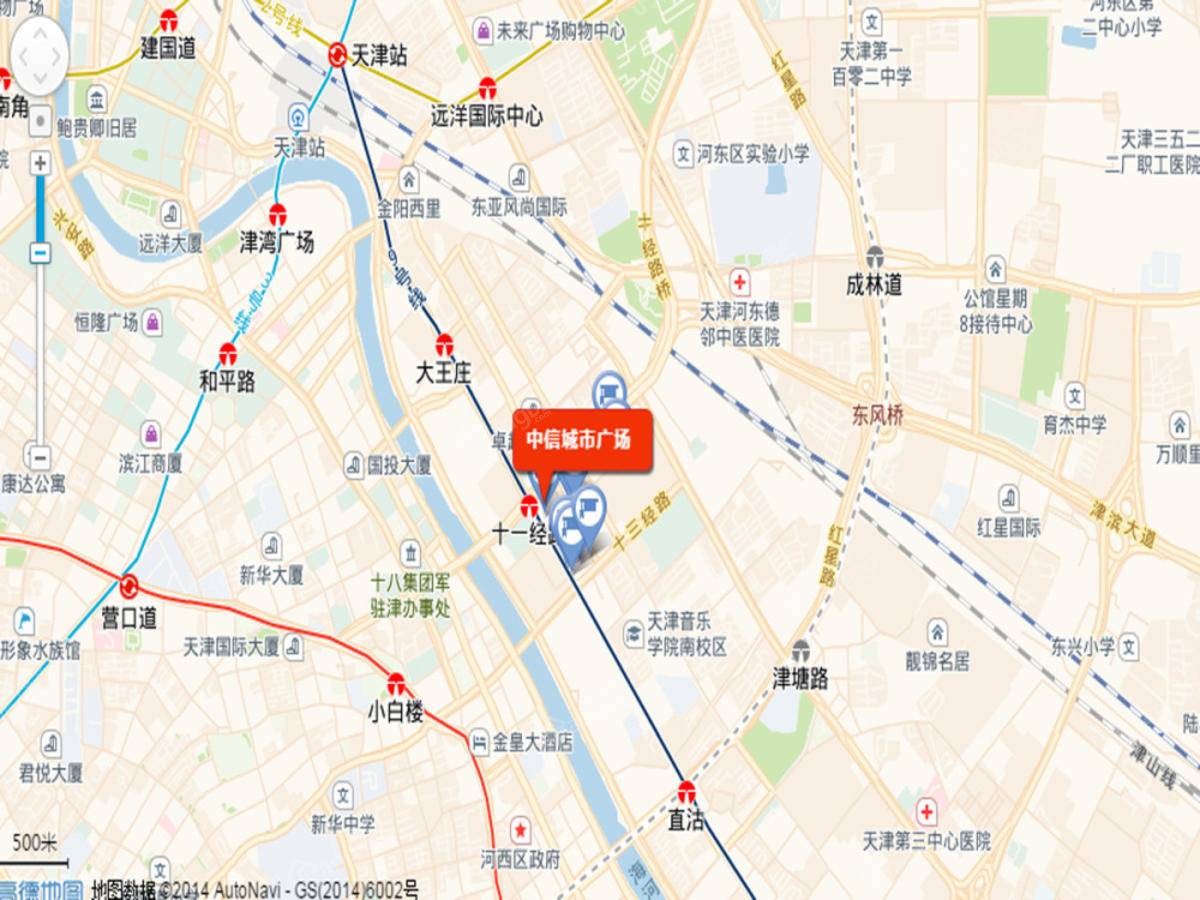Pan the map left using the compass arrow

[20, 56]
